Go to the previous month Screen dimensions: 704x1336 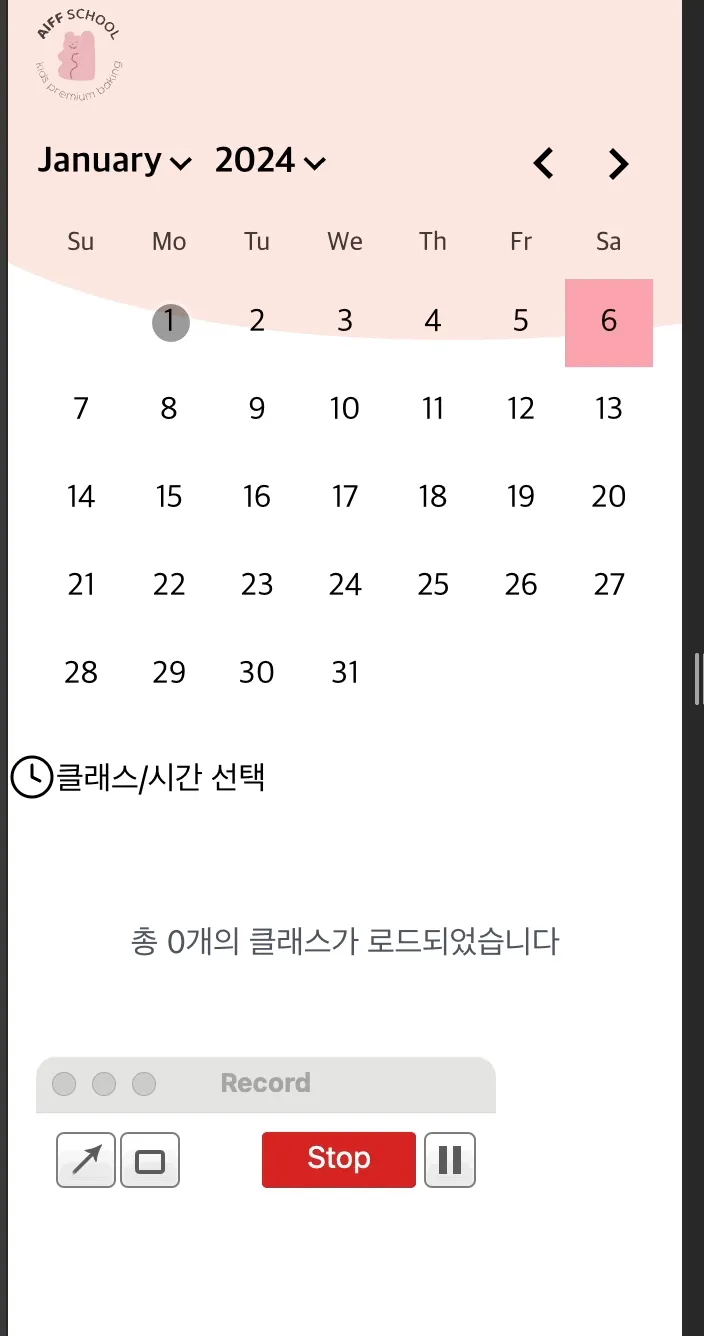[x=543, y=163]
